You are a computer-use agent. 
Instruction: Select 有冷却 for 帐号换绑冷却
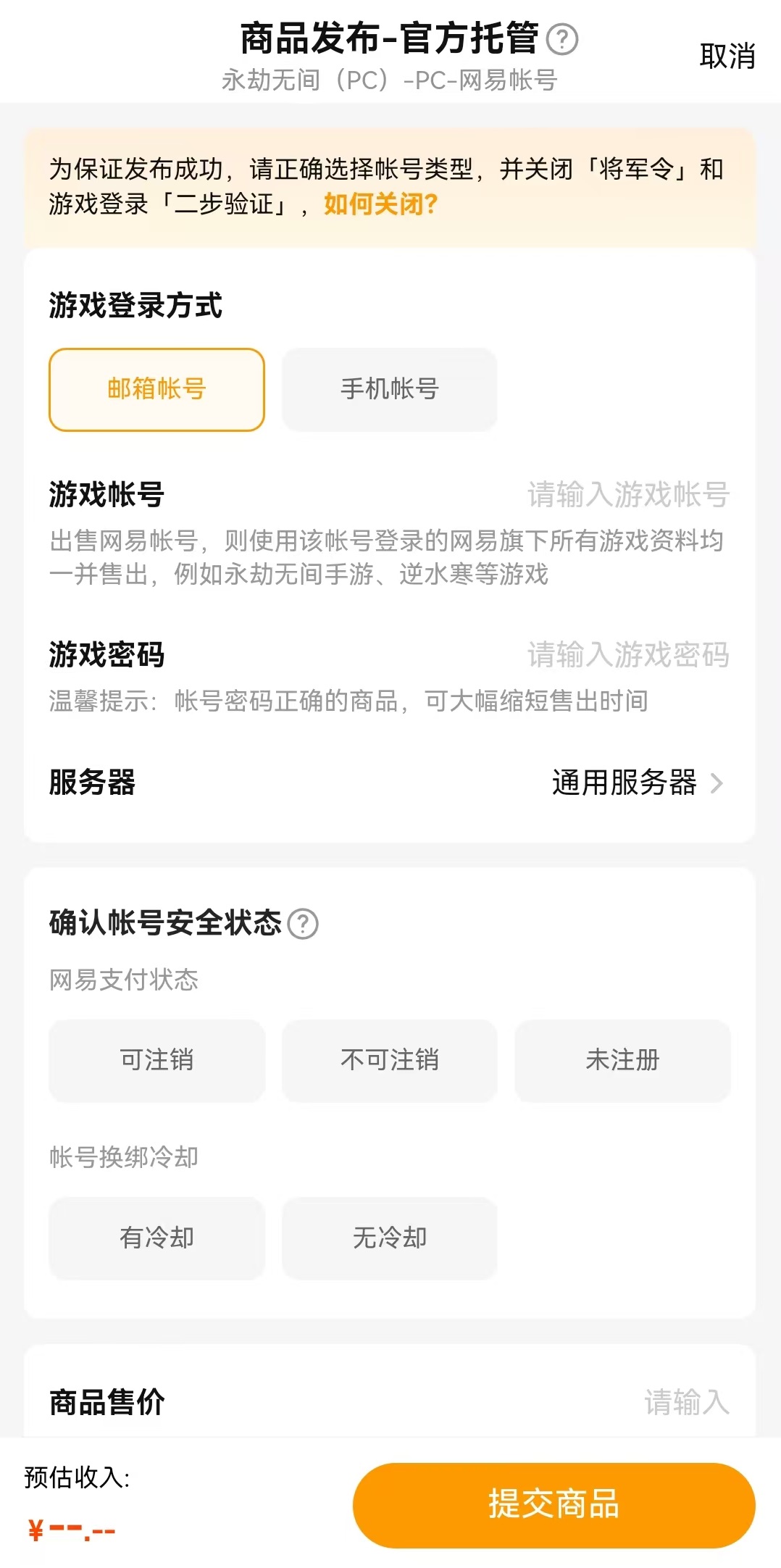click(156, 1238)
